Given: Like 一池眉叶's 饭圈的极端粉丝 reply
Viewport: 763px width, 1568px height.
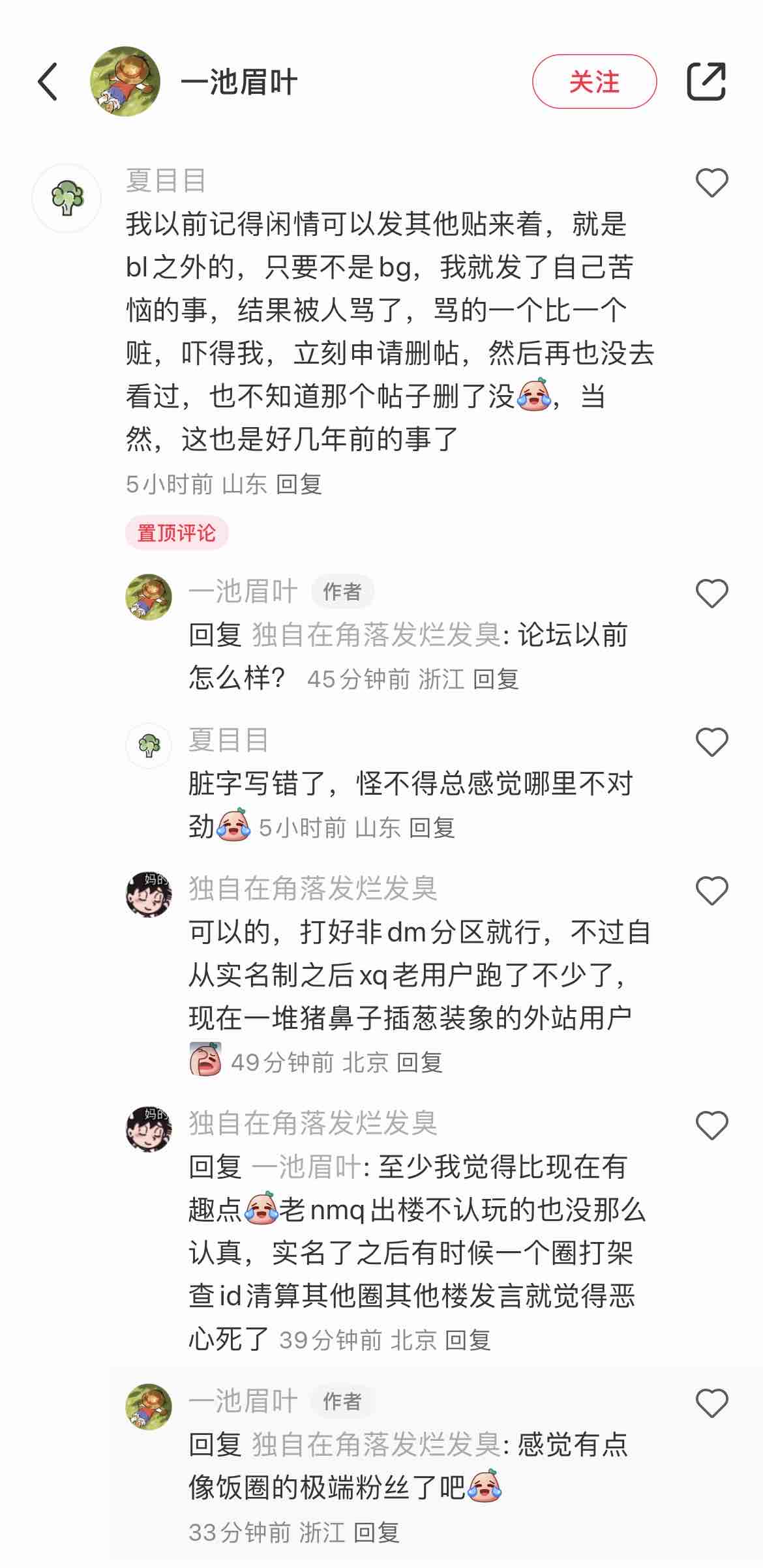Looking at the screenshot, I should point(711,1404).
